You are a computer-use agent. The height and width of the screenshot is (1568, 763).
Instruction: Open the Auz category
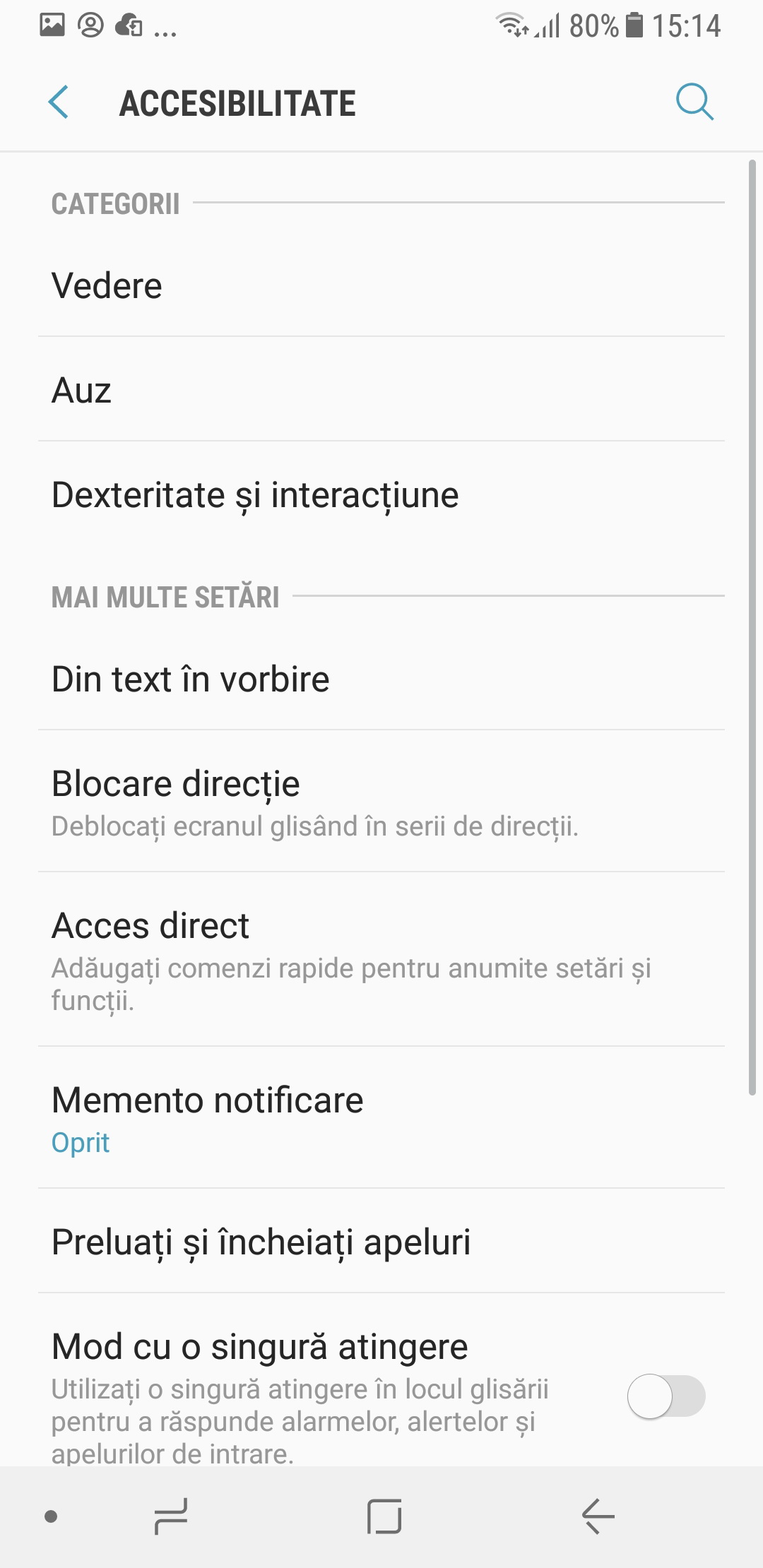tap(381, 390)
